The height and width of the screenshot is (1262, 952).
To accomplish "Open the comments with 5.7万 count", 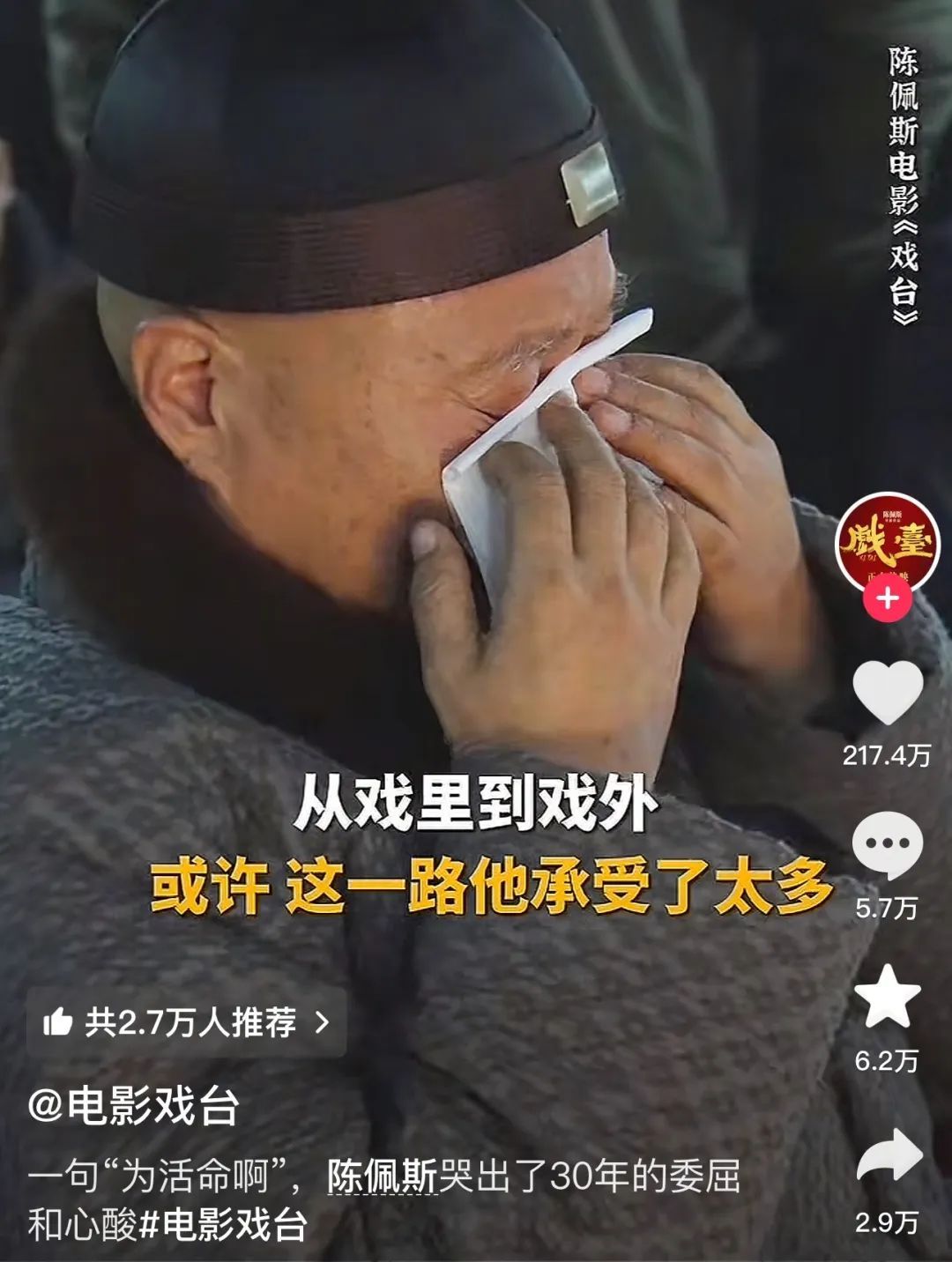I will coord(887,846).
